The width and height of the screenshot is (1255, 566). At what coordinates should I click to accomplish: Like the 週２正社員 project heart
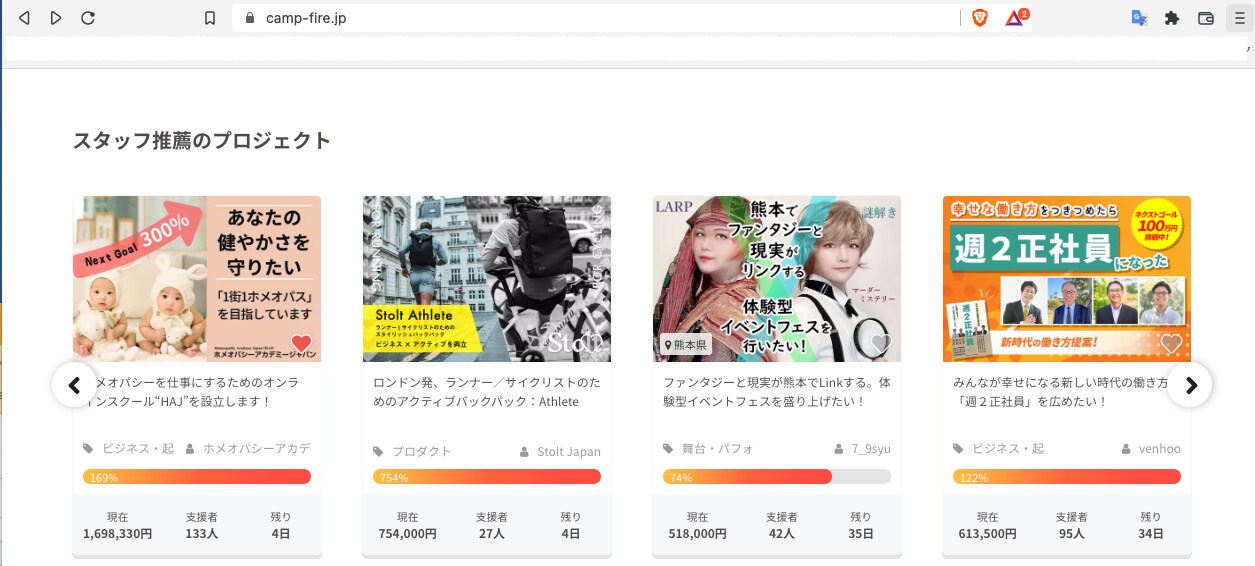[x=1171, y=344]
